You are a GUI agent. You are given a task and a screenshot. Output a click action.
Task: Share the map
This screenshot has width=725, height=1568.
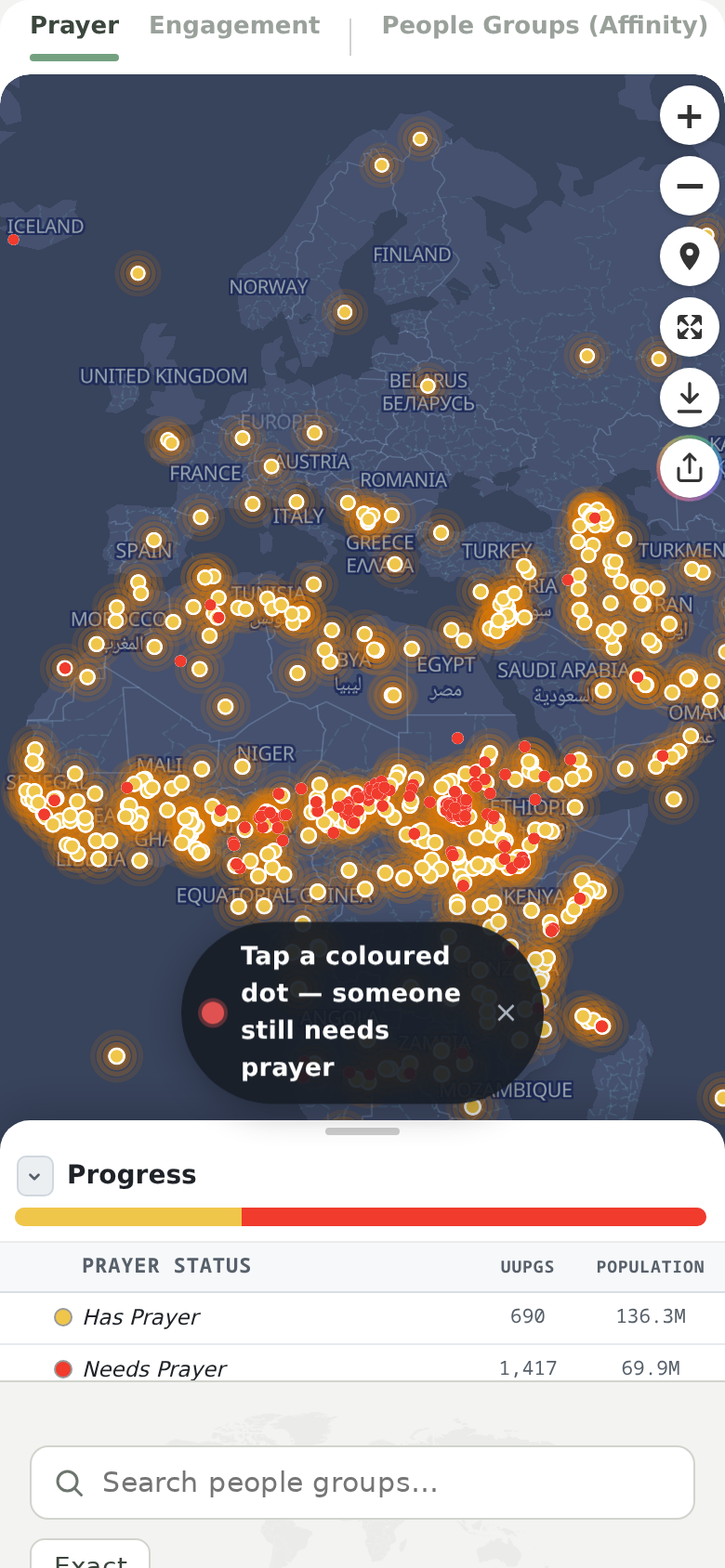point(690,468)
